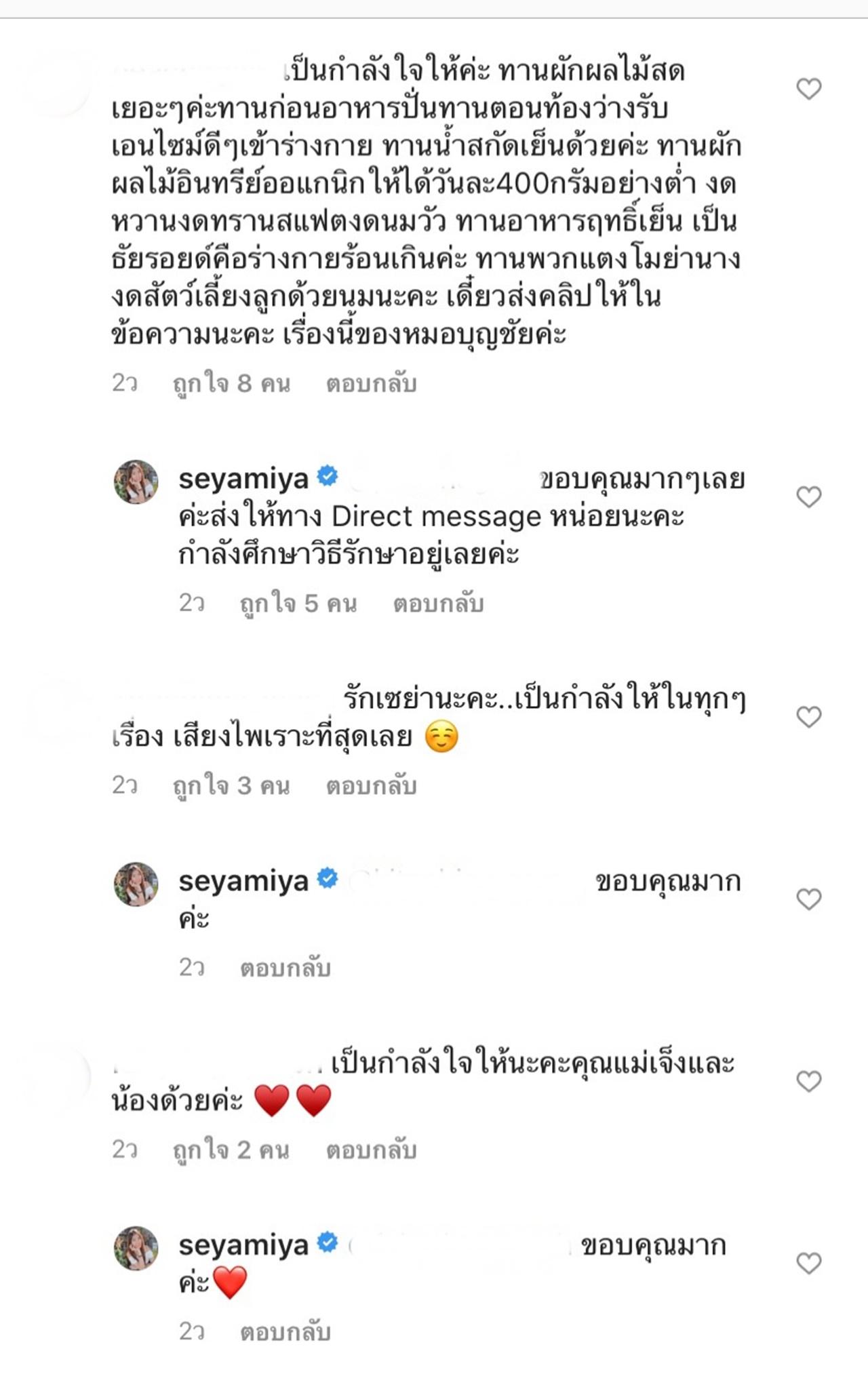868x1391 pixels.
Task: Tap ตอบกลับ under the หมอบุญชัย comment
Action: point(371,384)
